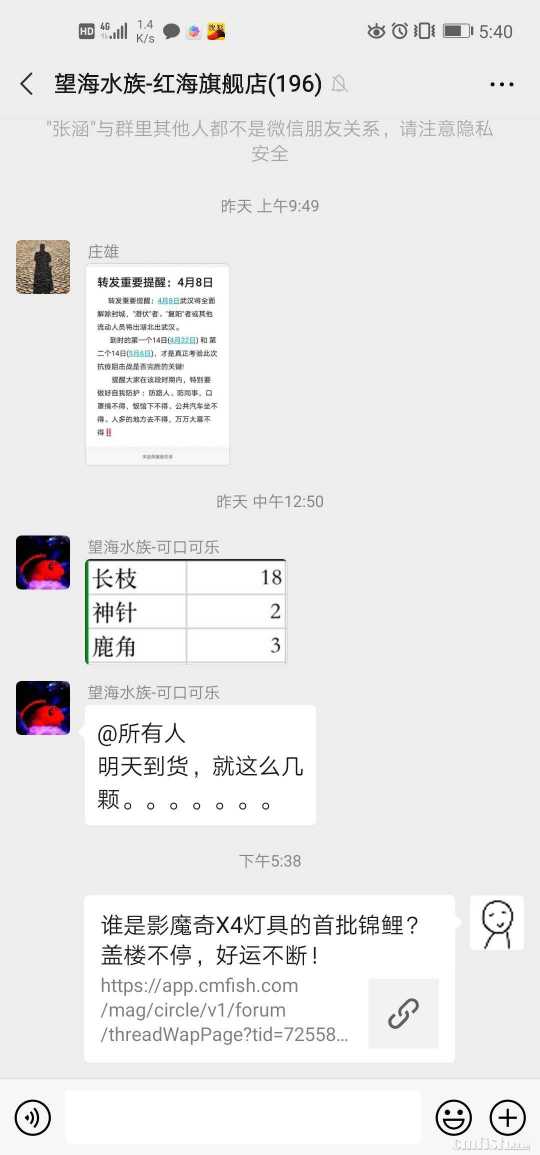Switch to voice message input

[x=33, y=1117]
